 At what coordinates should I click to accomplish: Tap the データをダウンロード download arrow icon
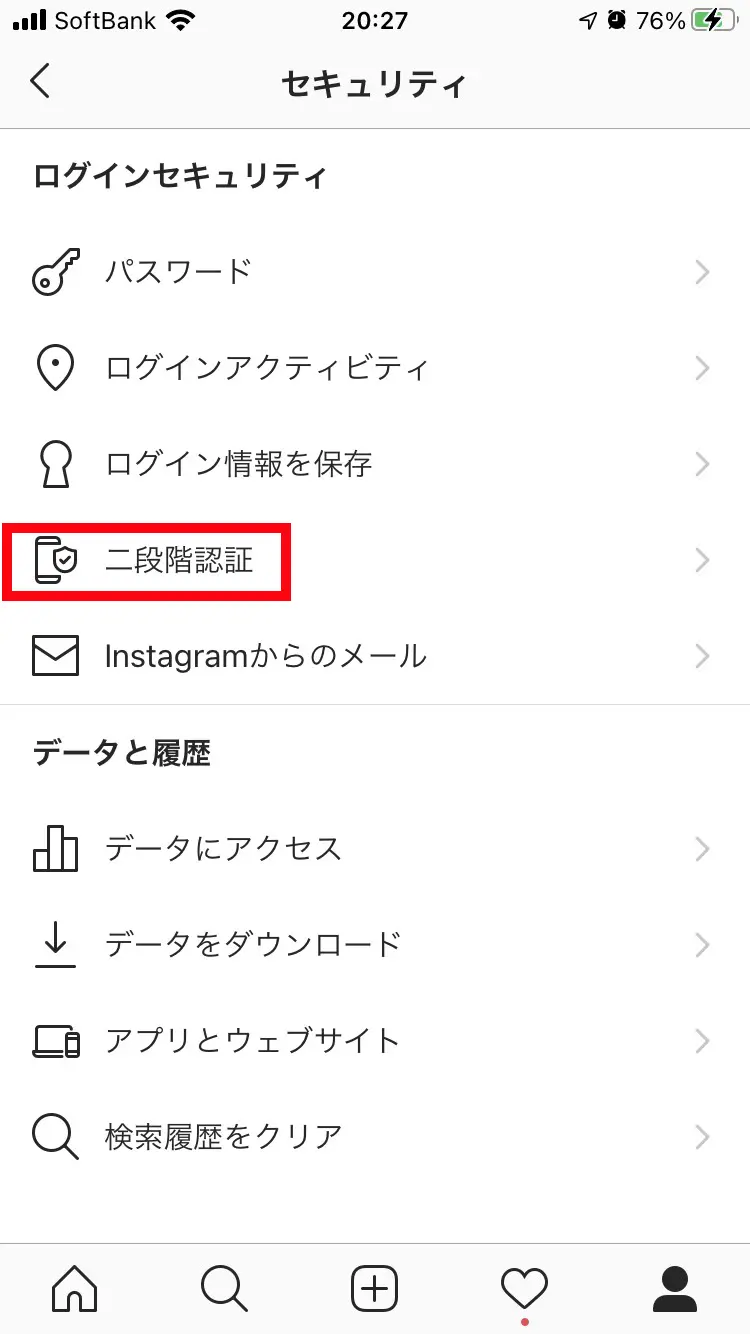click(57, 944)
